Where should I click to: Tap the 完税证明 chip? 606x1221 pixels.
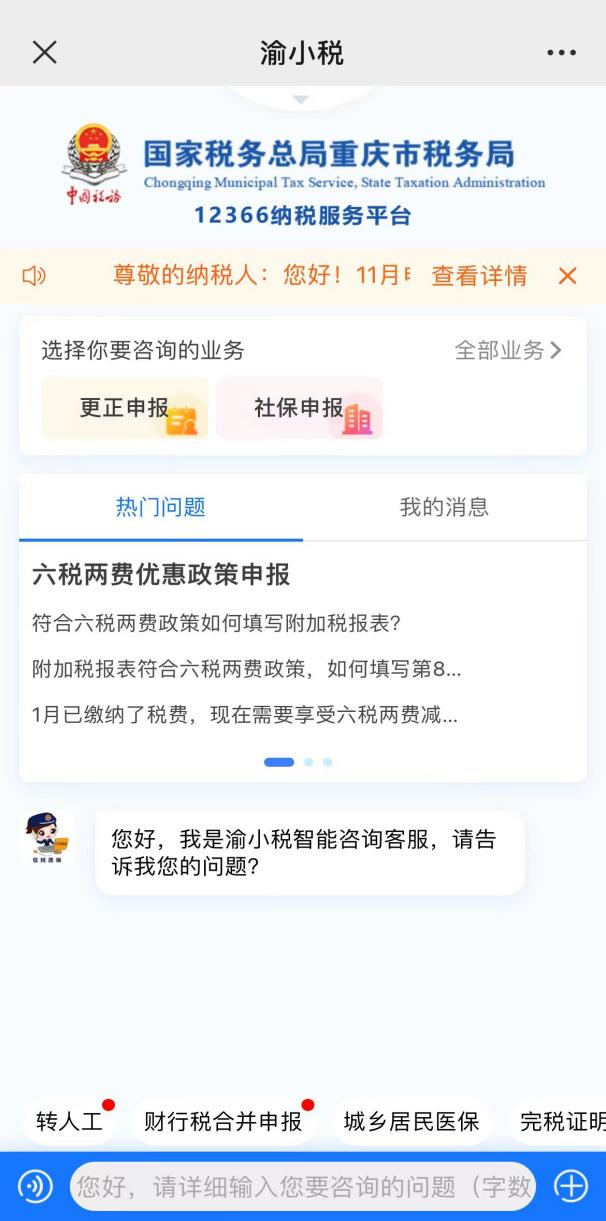click(562, 1121)
